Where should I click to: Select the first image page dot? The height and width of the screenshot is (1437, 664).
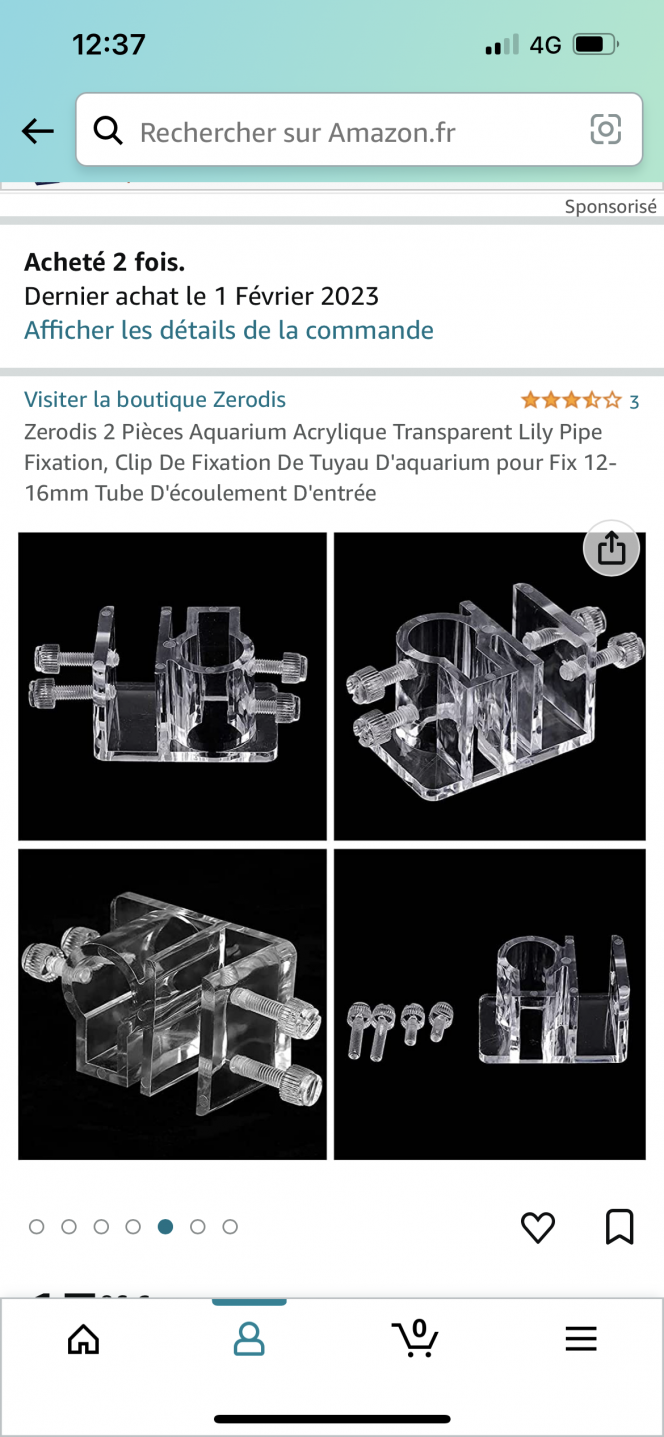click(37, 1227)
